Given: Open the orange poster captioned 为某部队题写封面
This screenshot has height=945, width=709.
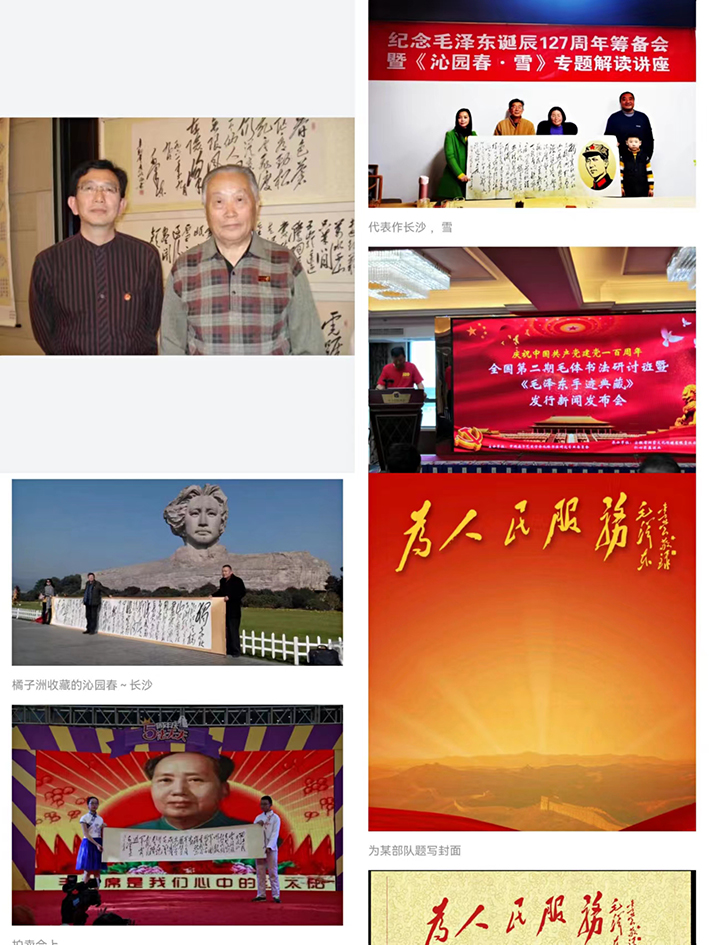Looking at the screenshot, I should click(531, 651).
